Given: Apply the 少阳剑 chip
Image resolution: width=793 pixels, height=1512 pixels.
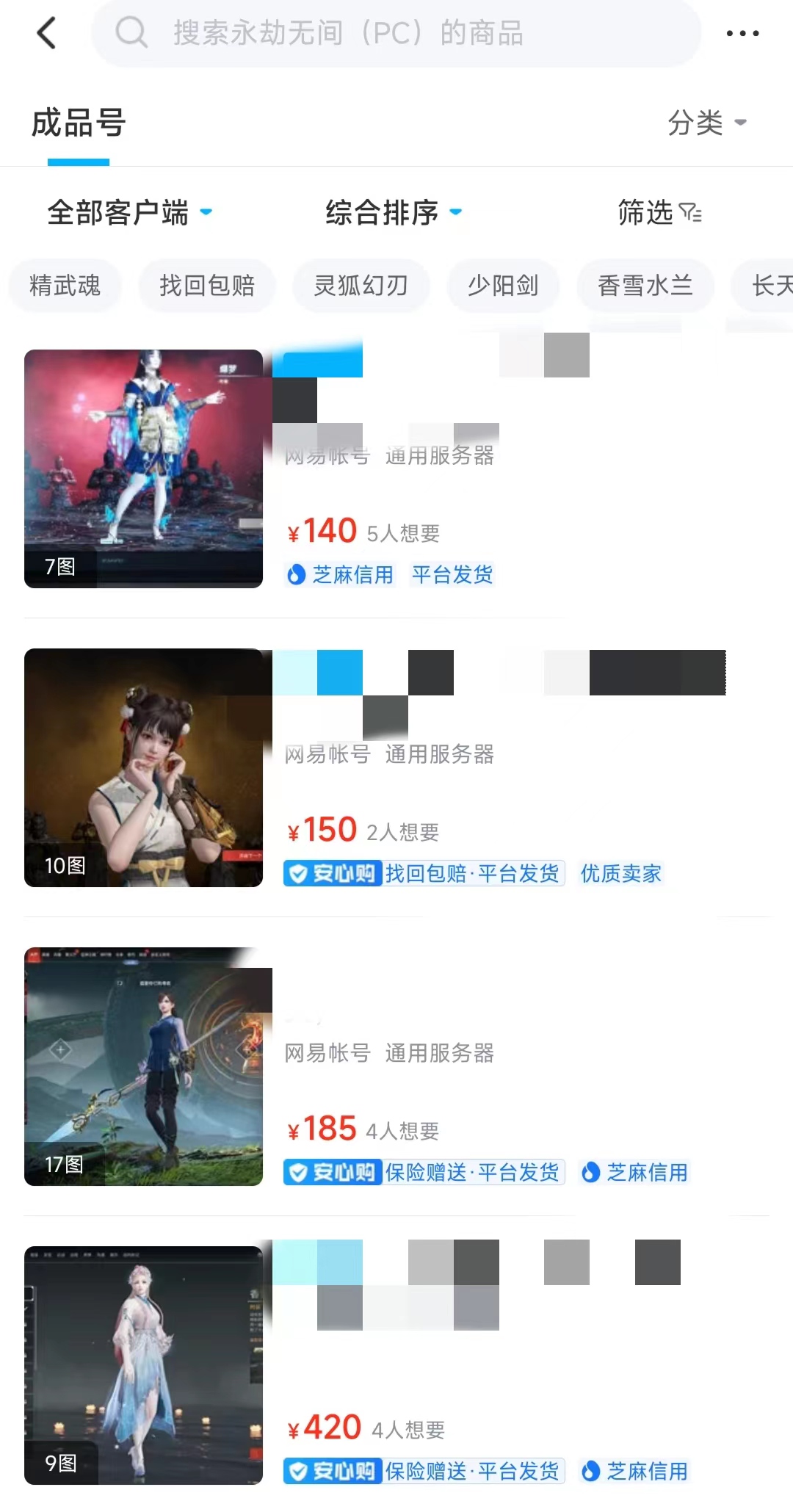Looking at the screenshot, I should [503, 286].
